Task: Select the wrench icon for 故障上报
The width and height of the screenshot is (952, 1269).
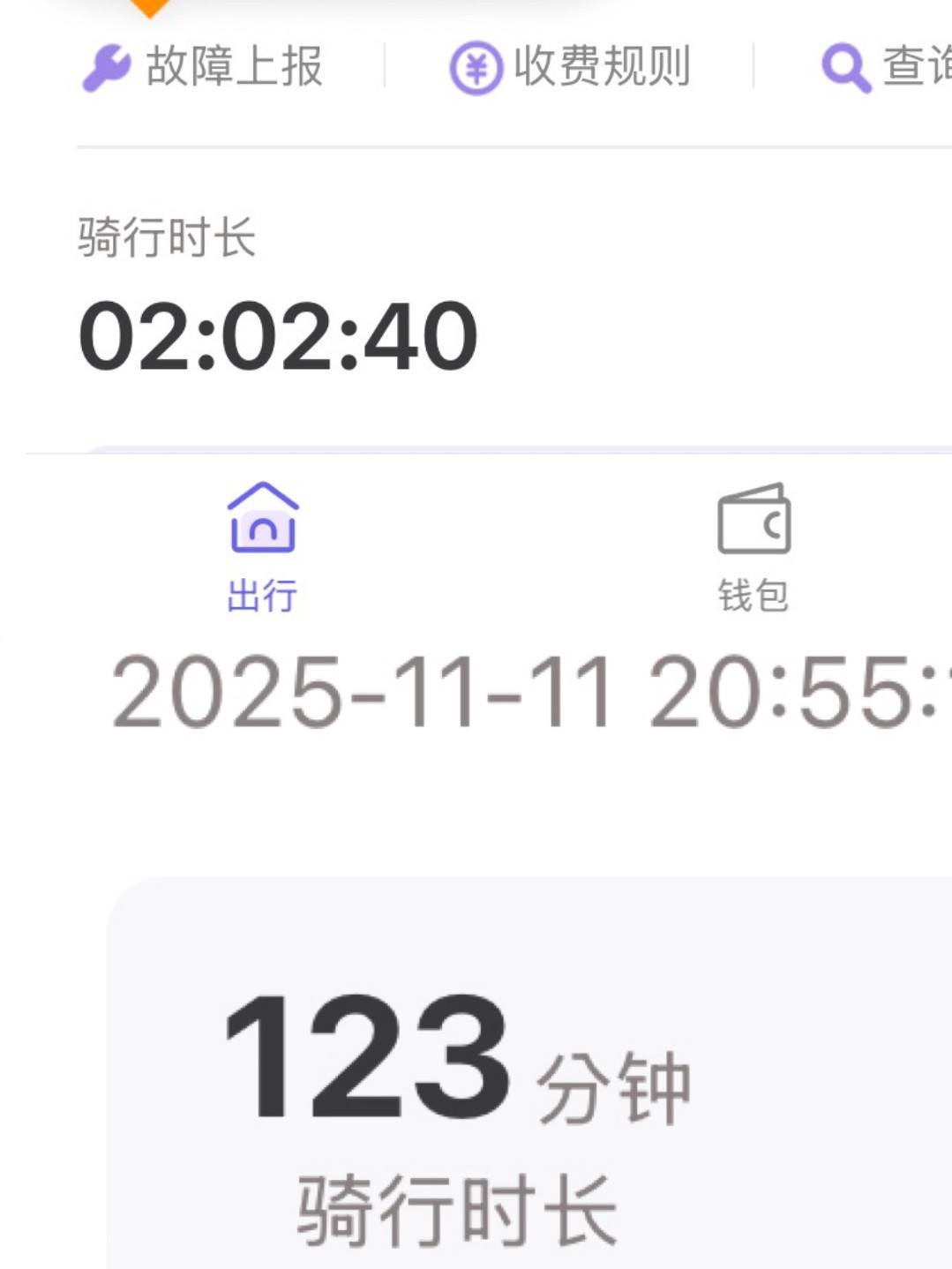Action: pyautogui.click(x=106, y=66)
